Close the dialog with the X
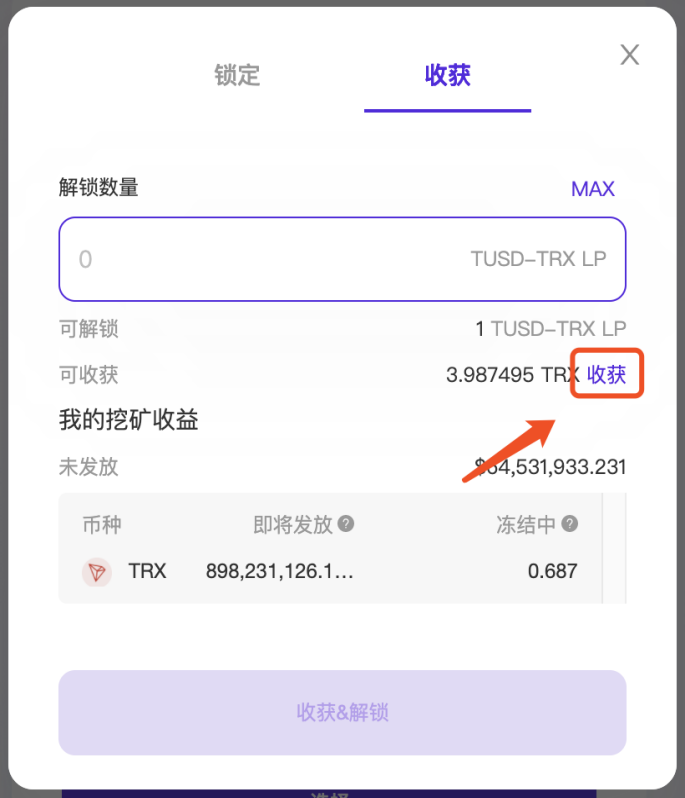The height and width of the screenshot is (798, 685). point(630,54)
